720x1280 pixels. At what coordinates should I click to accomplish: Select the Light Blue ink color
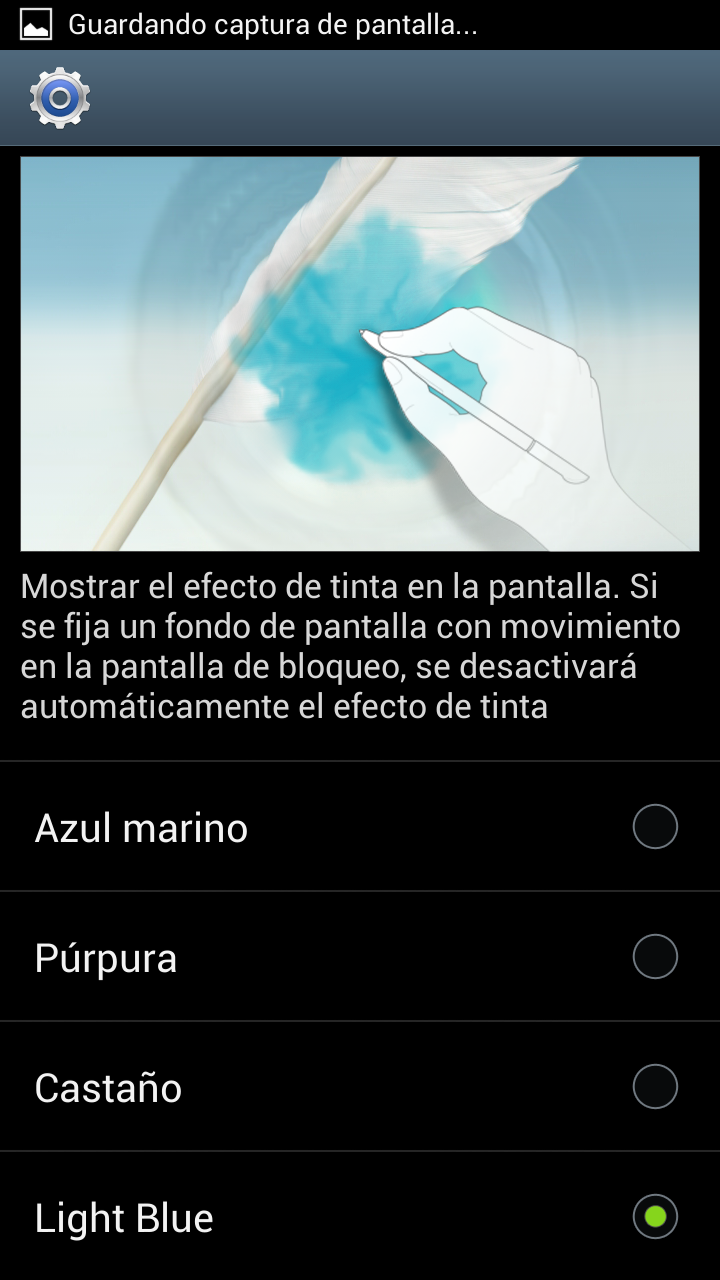click(x=655, y=1217)
